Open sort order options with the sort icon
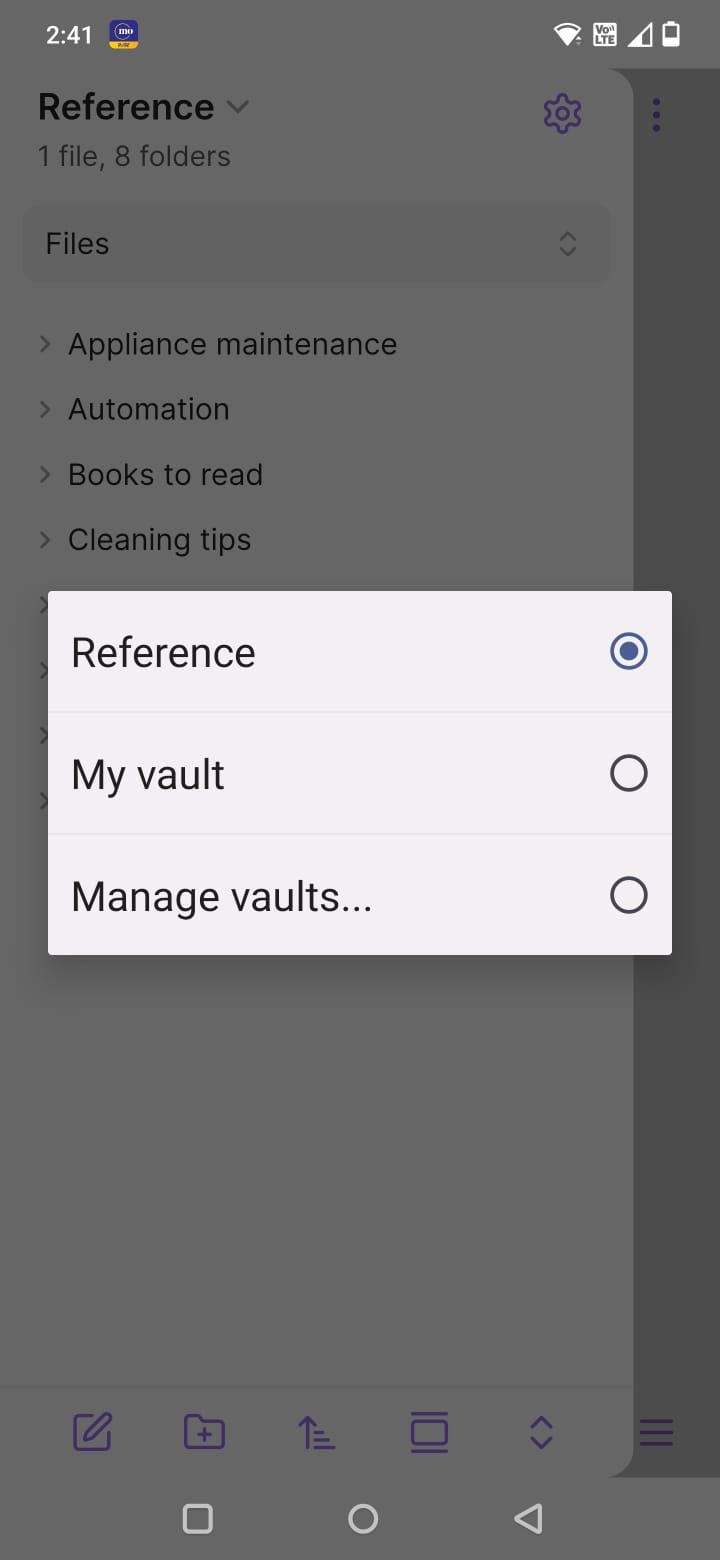 (x=316, y=1432)
